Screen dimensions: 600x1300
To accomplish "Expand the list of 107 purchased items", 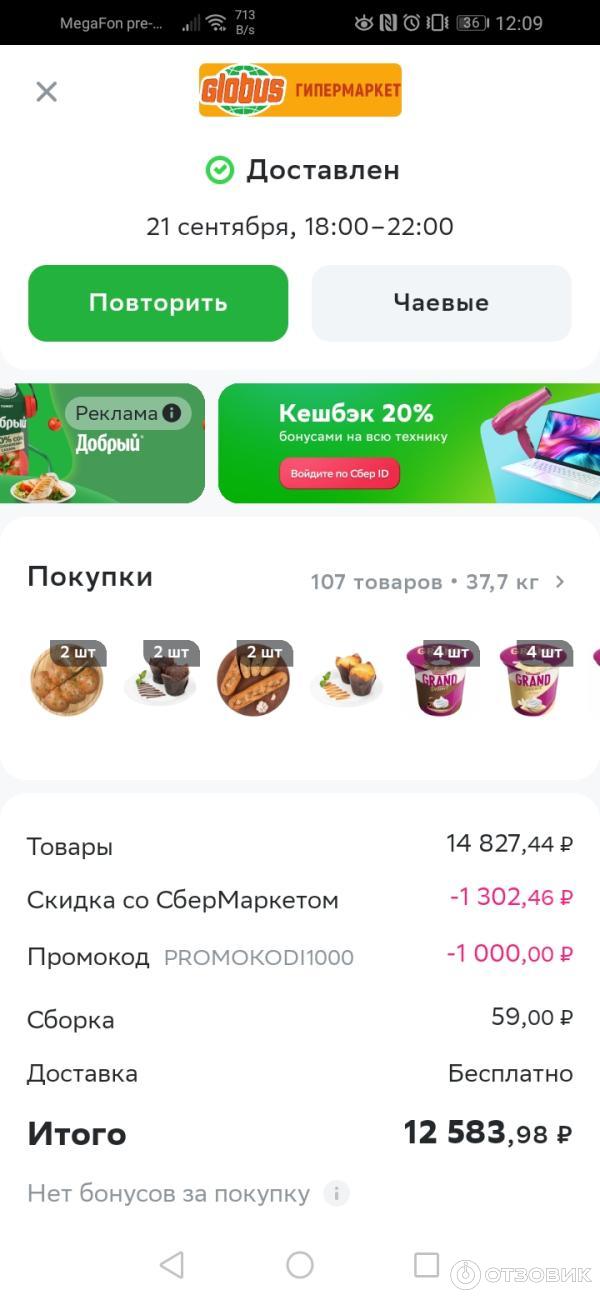I will point(559,582).
